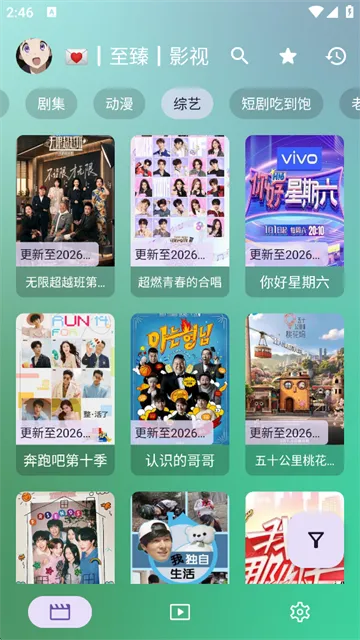Tap the anime avatar picture
The image size is (360, 640).
coord(34,56)
